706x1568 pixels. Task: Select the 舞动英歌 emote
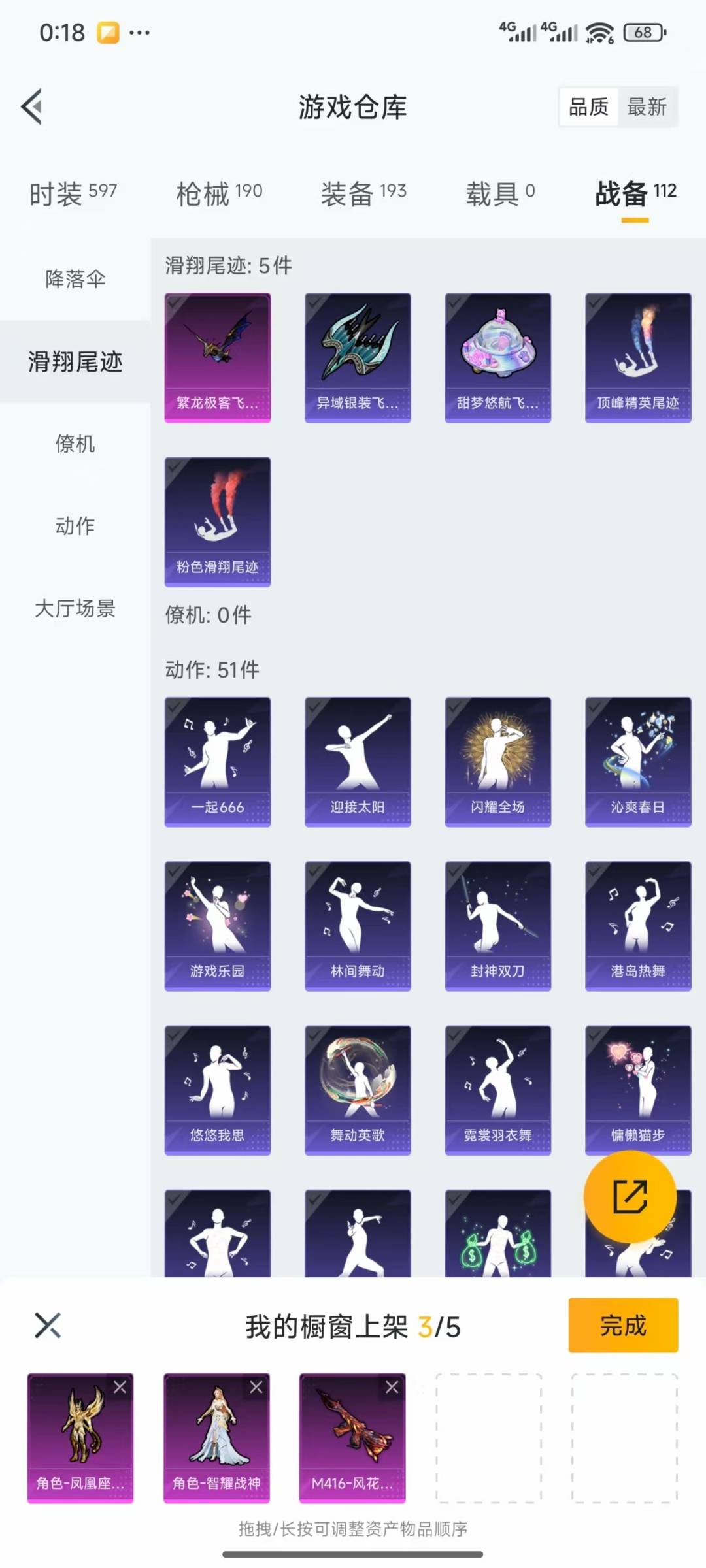358,1090
